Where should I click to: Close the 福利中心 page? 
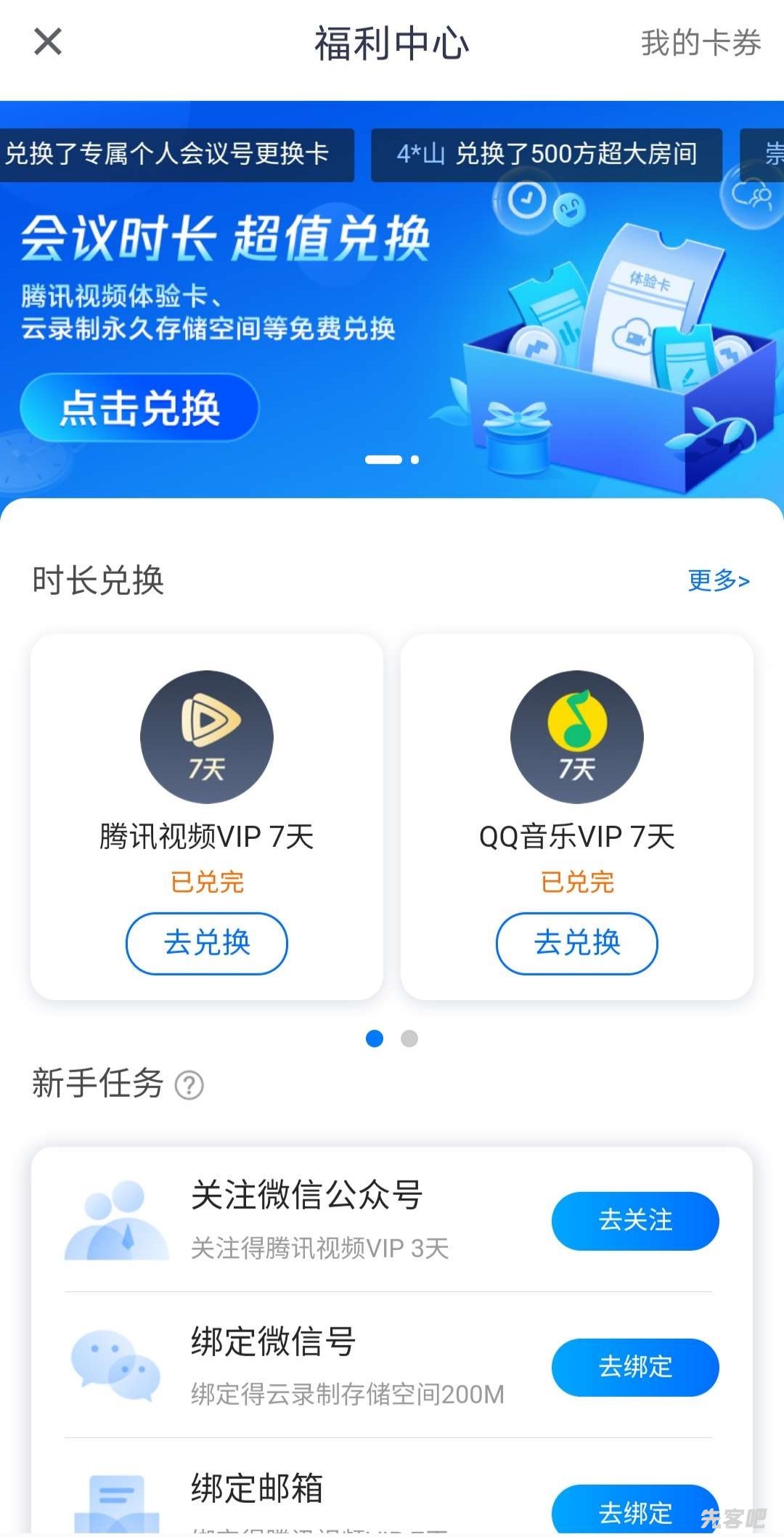click(48, 42)
